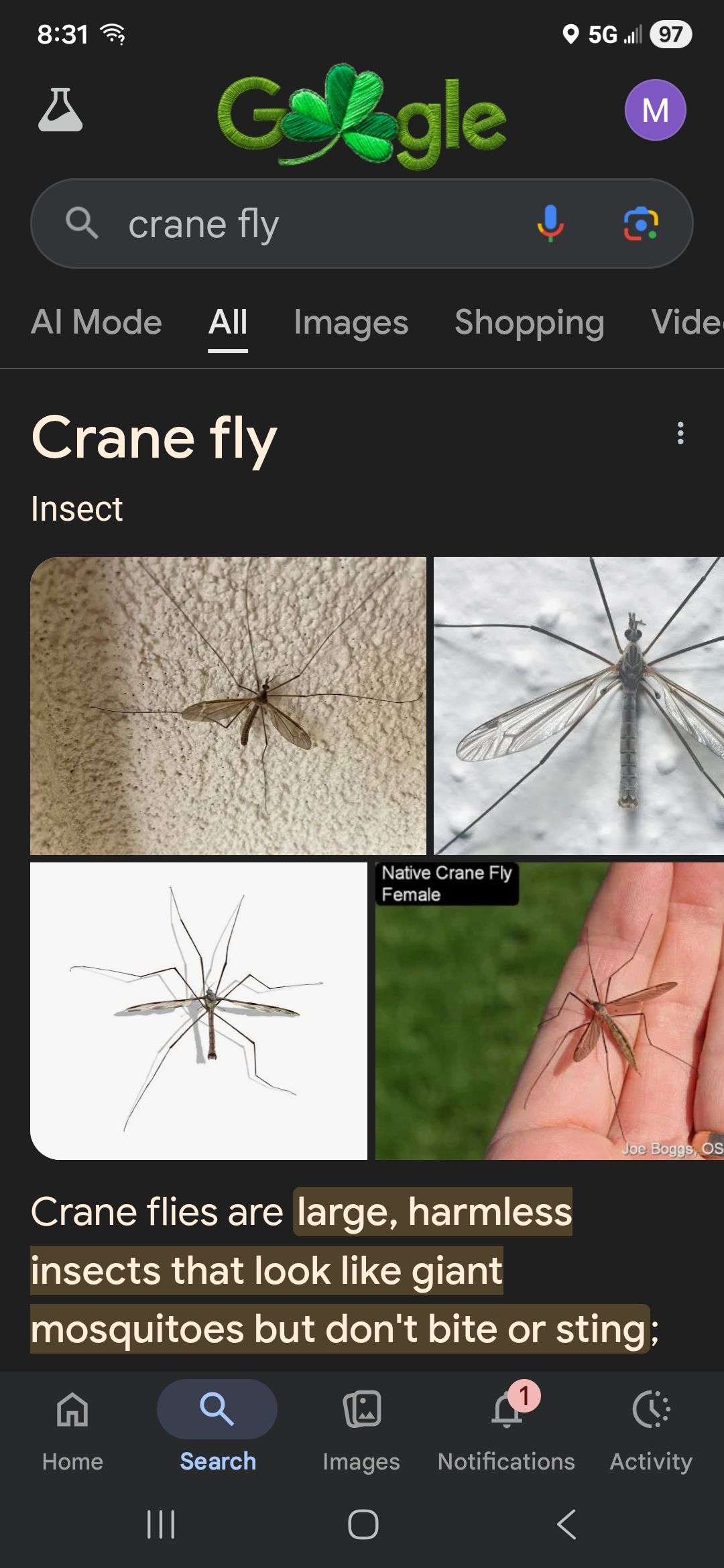Edit the 'crane fly' search box
This screenshot has width=724, height=1568.
click(315, 224)
